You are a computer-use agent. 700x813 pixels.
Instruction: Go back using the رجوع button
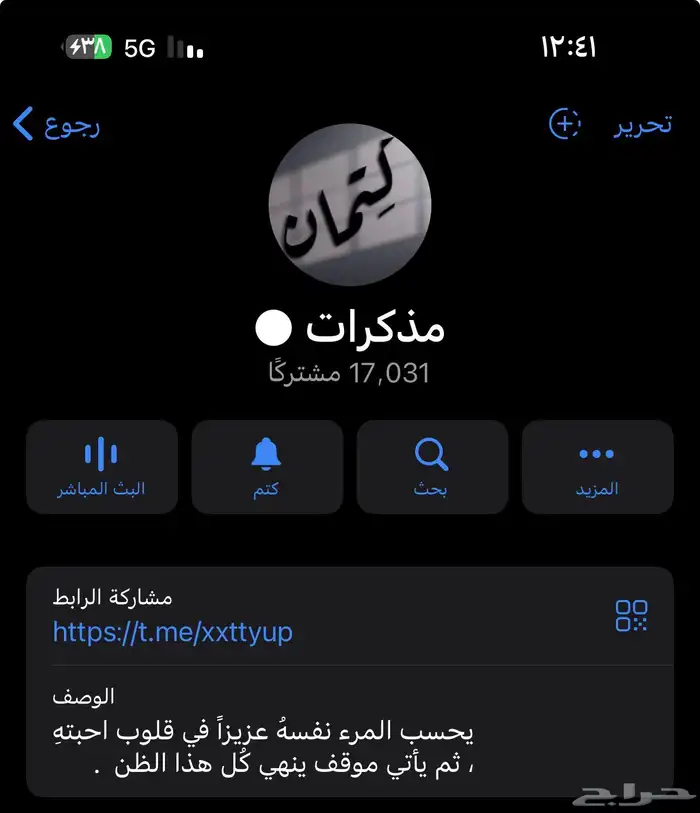57,125
